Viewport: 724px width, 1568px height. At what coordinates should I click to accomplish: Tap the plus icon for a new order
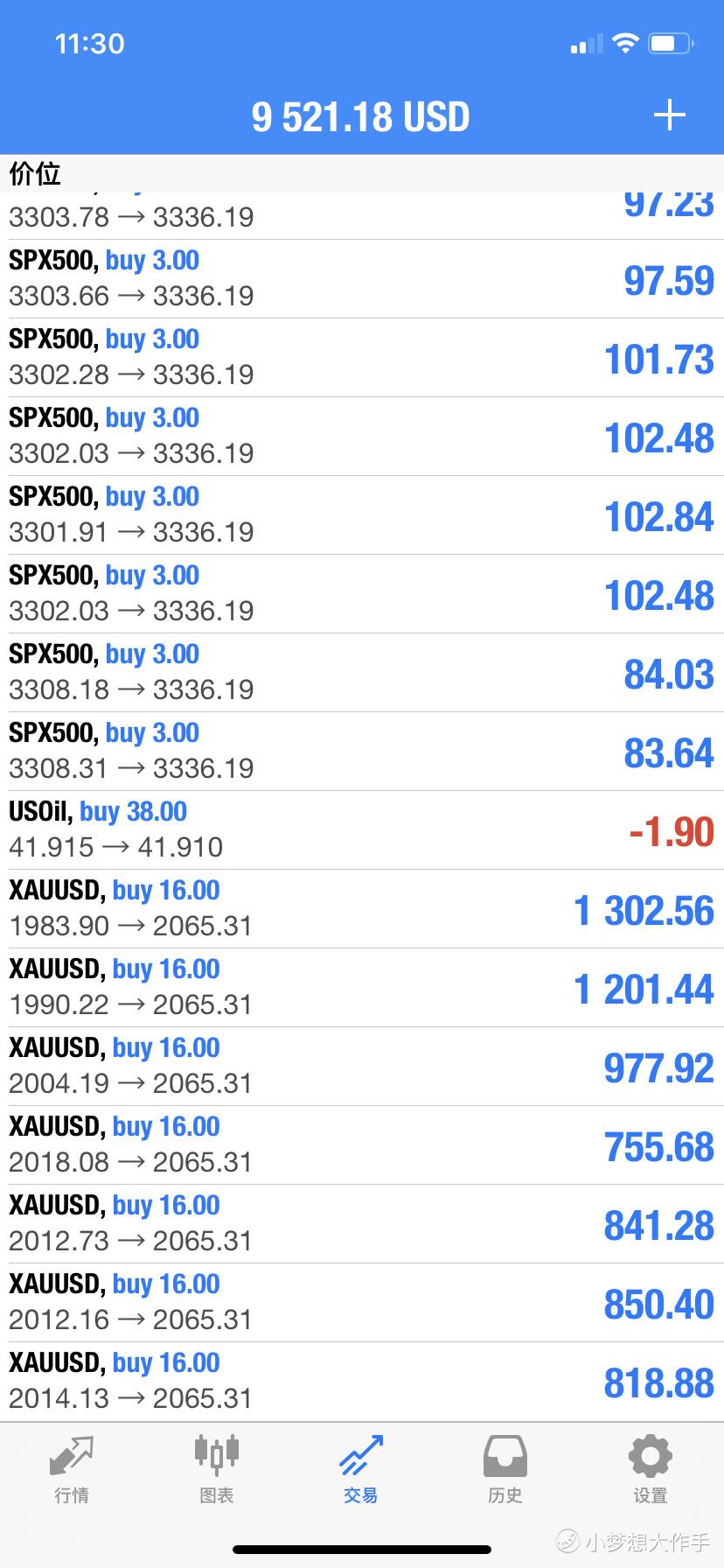pos(669,115)
